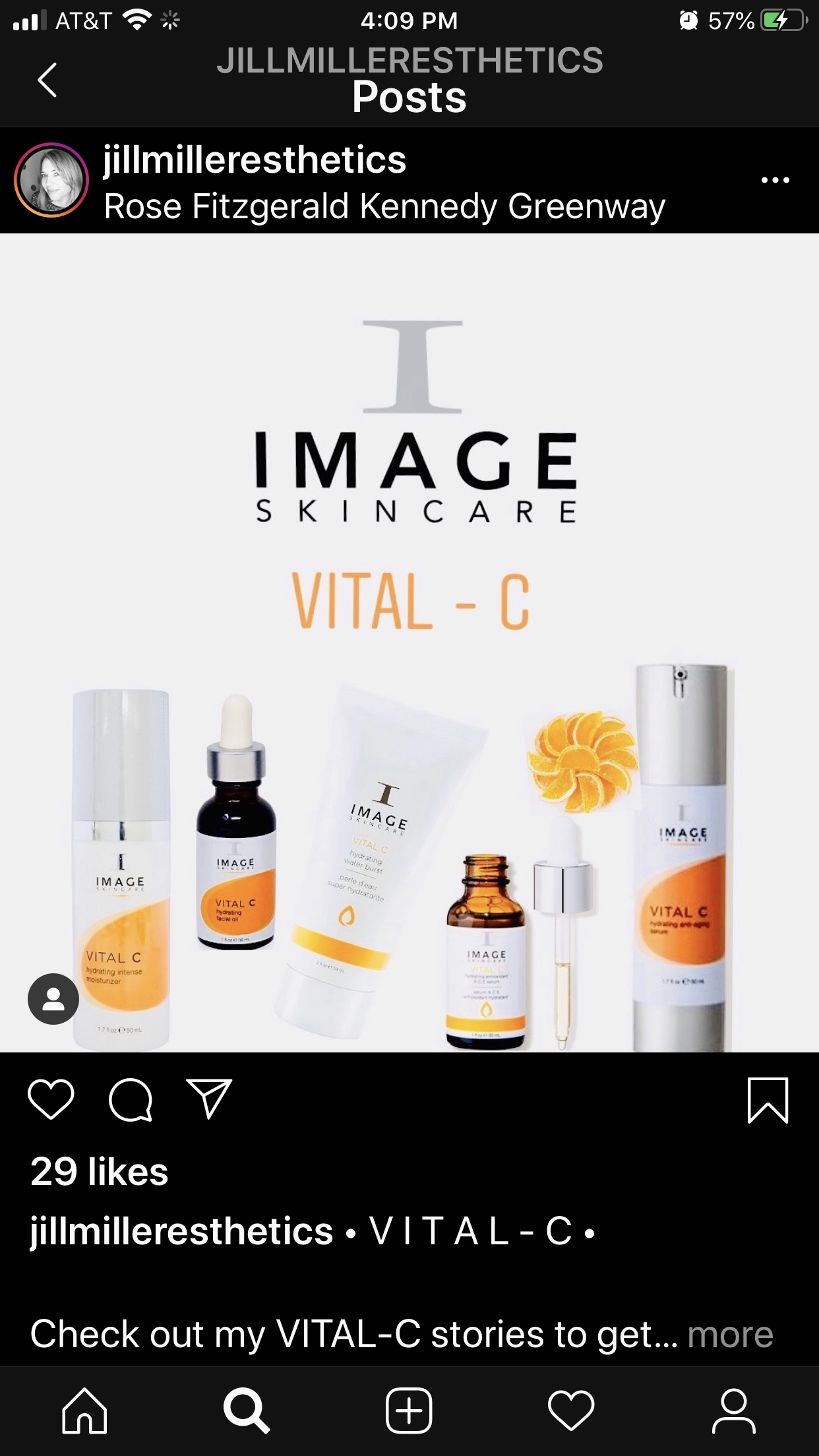The width and height of the screenshot is (819, 1456).
Task: Open the post's three-dot options menu
Action: pyautogui.click(x=775, y=180)
